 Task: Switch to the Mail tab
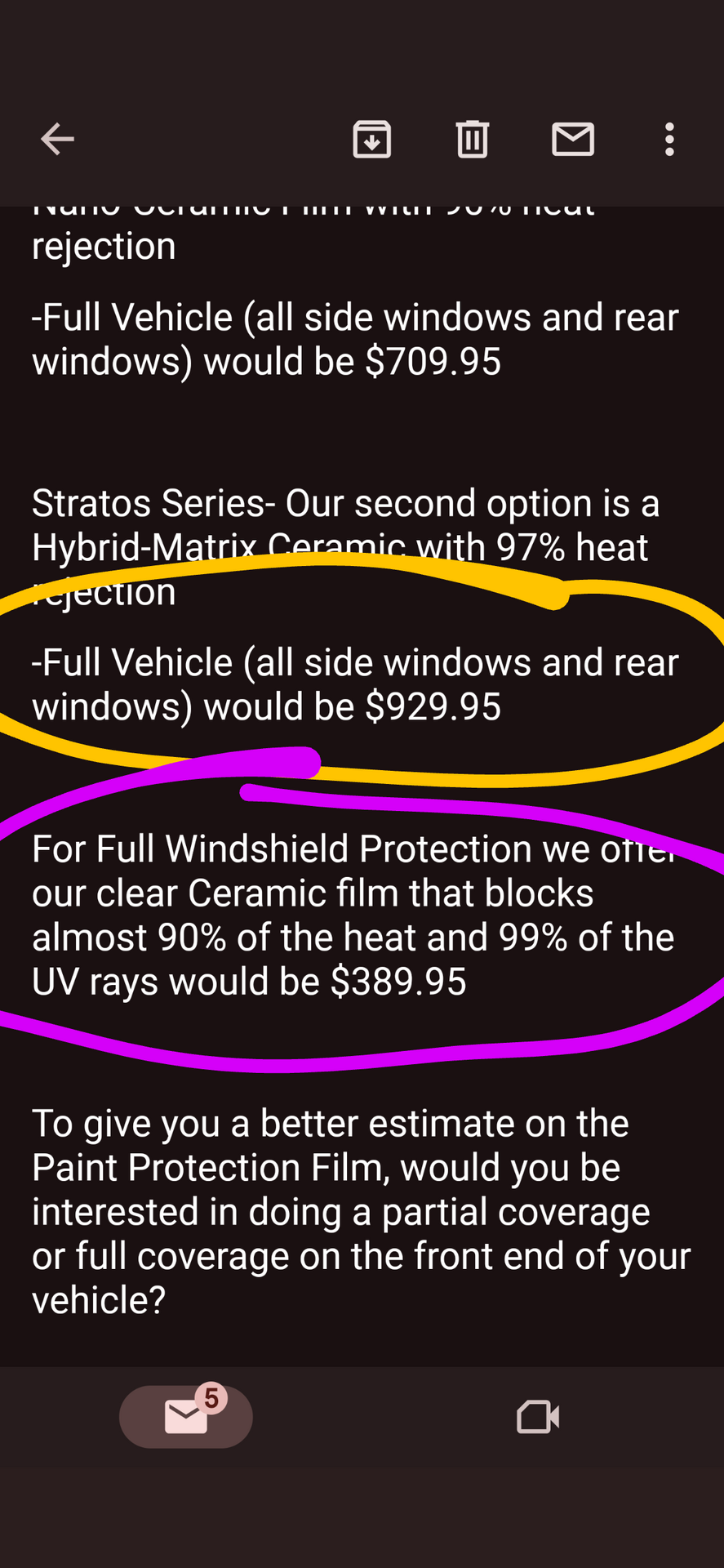(x=186, y=1417)
